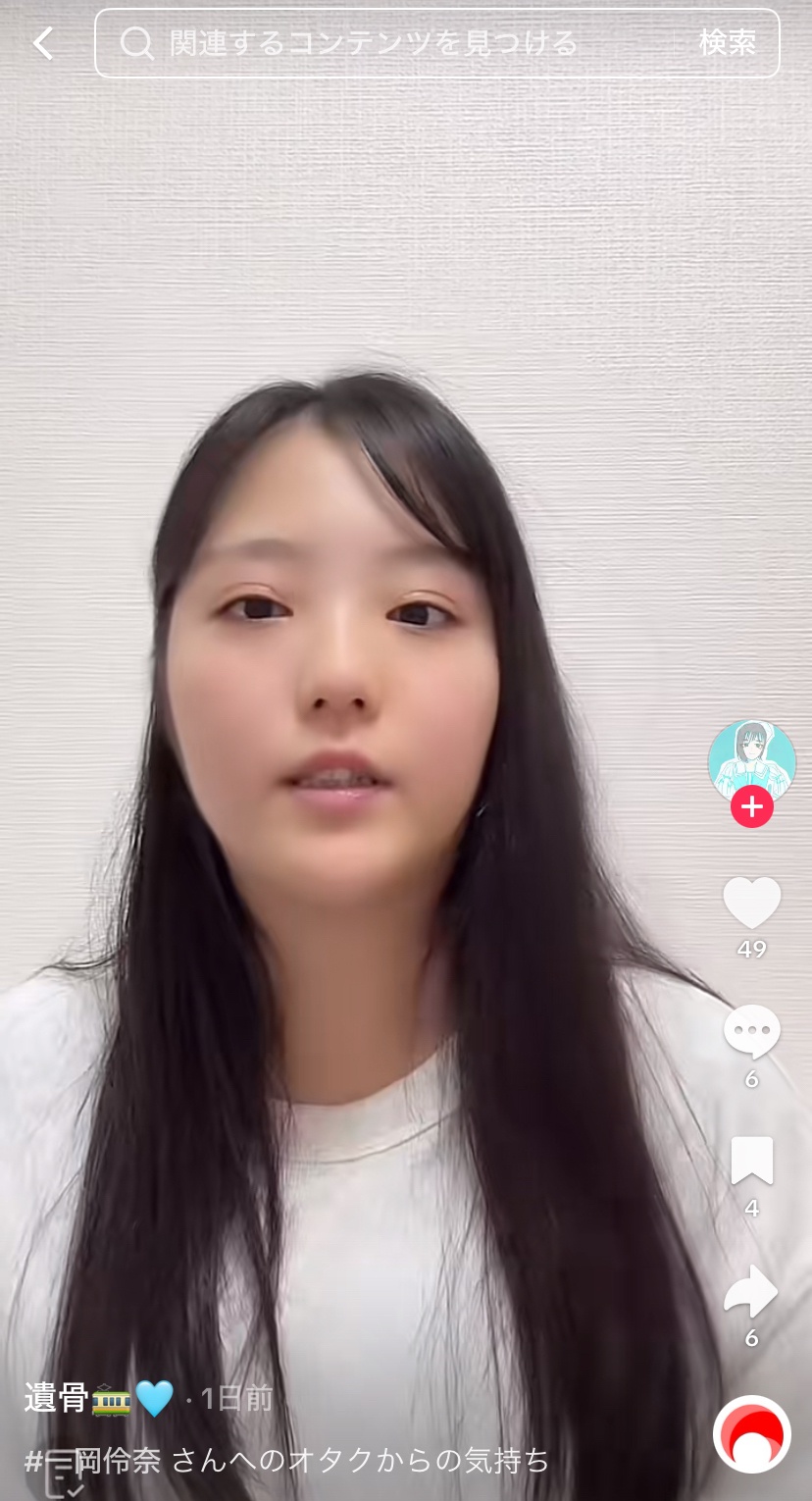
Task: Open the comments on this video
Action: tap(751, 1033)
